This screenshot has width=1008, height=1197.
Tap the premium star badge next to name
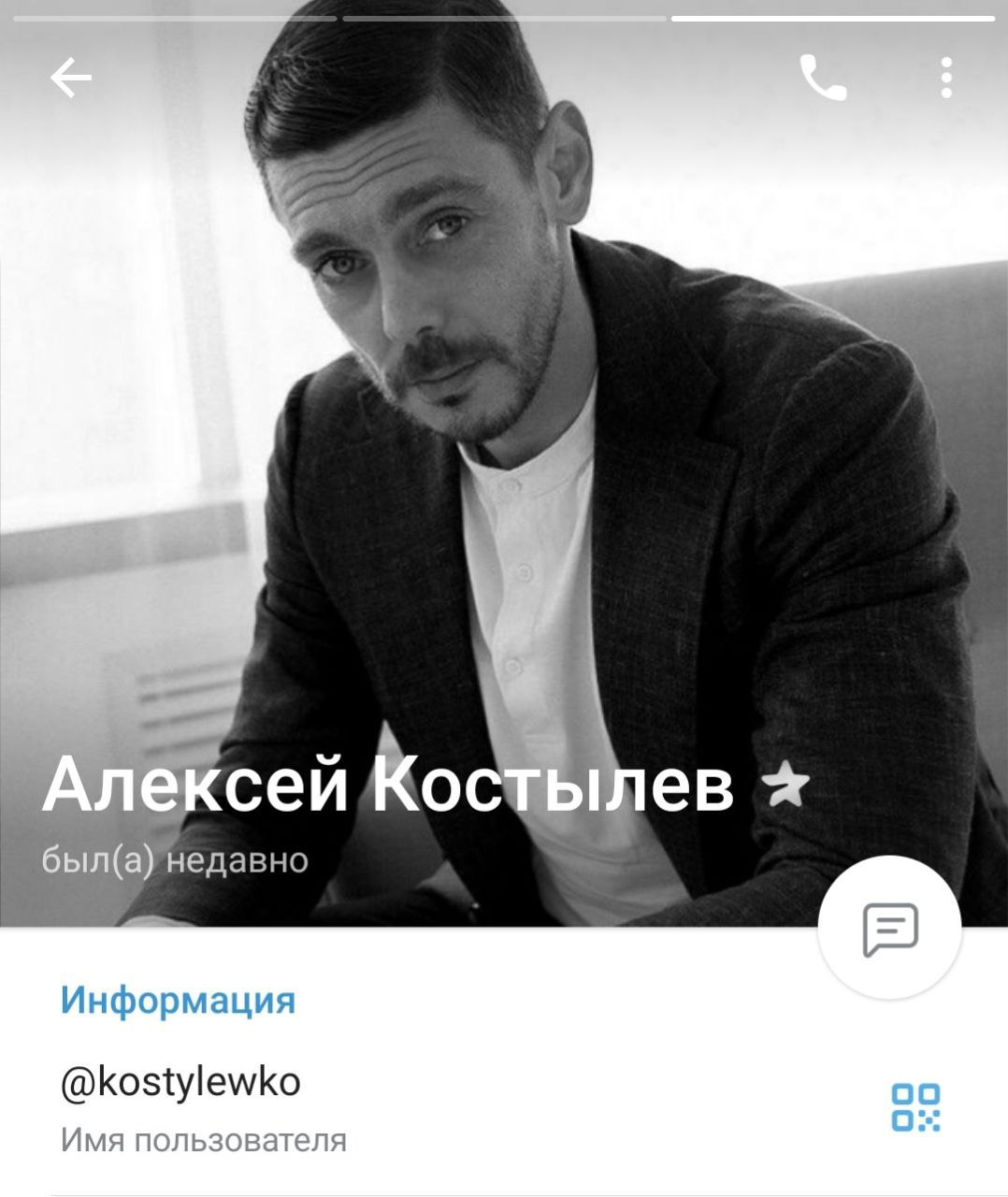(786, 786)
